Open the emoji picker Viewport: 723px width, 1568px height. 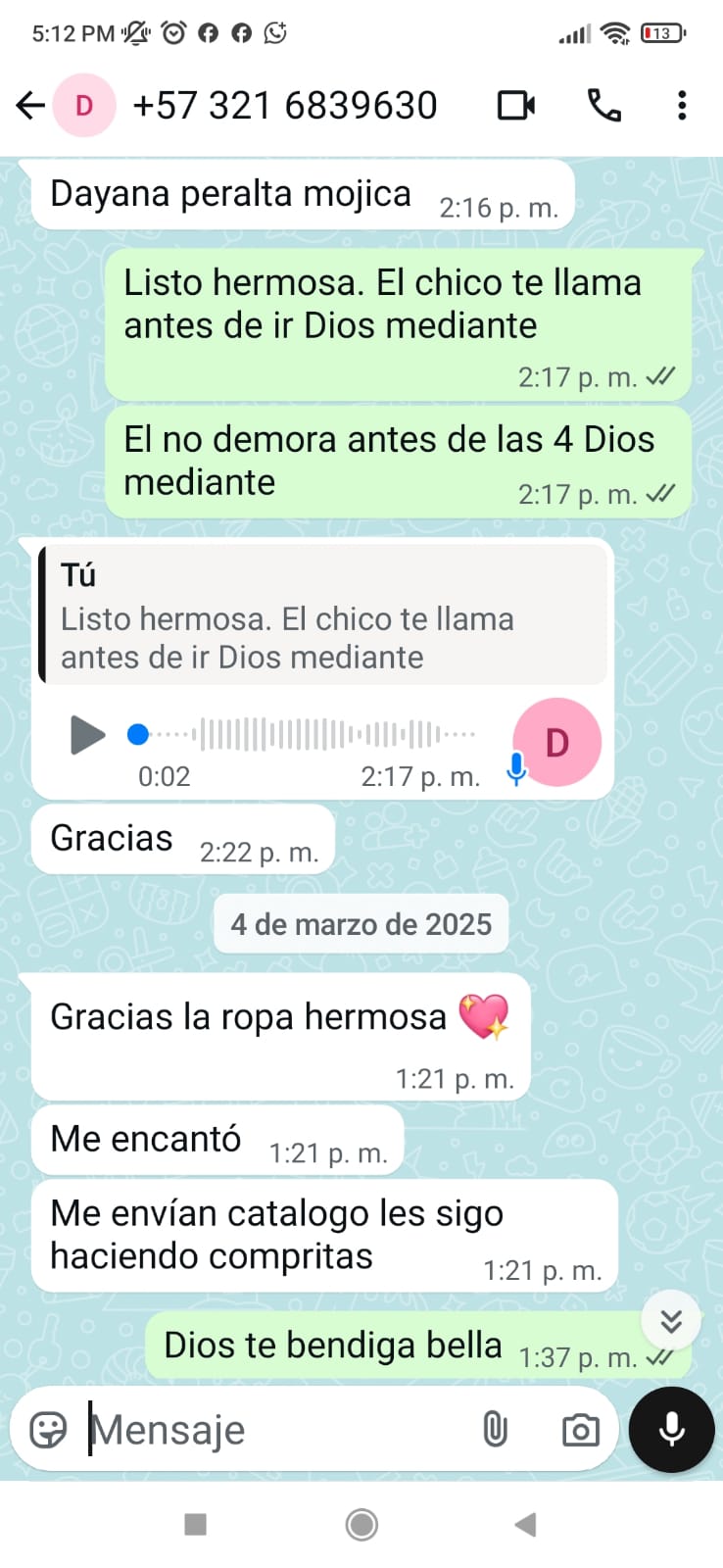click(48, 1430)
